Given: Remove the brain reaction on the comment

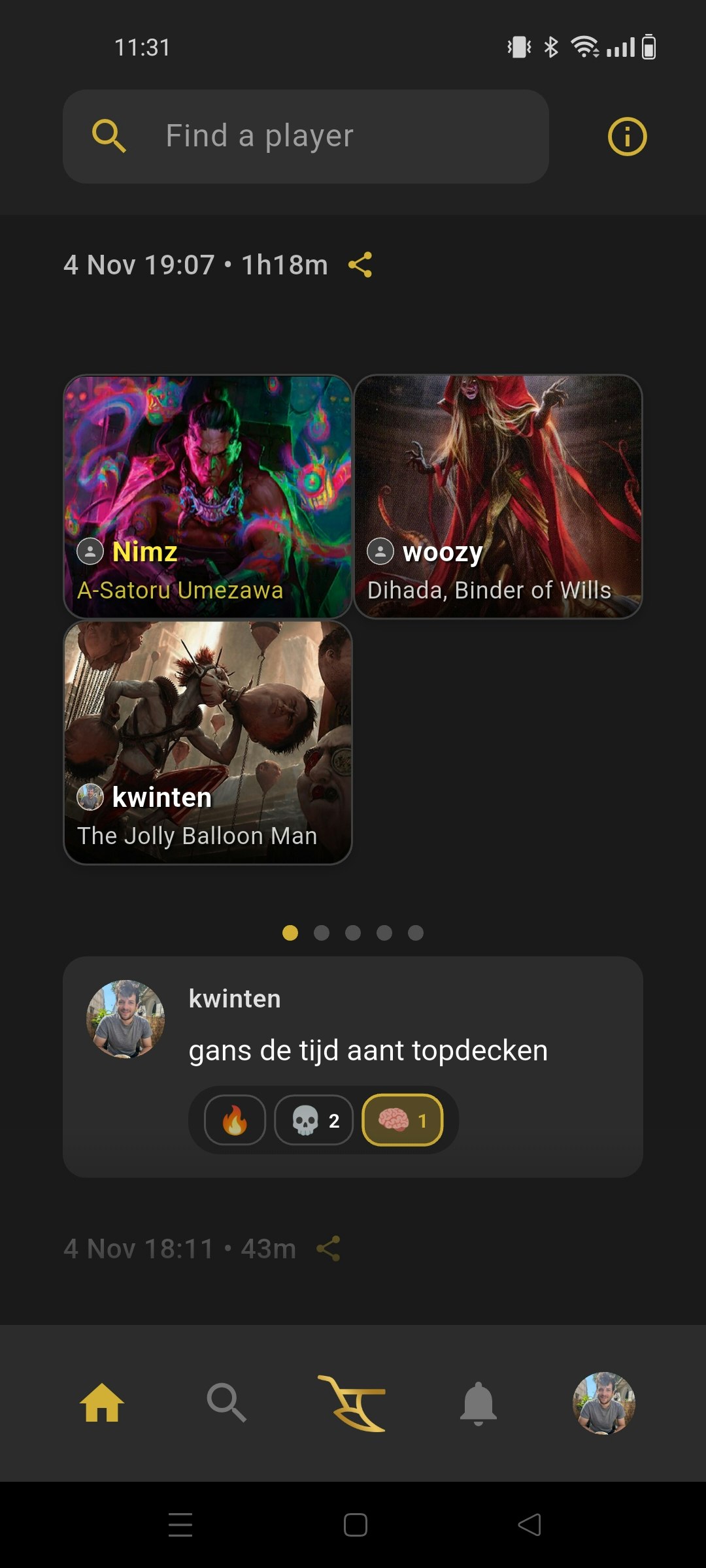Looking at the screenshot, I should [403, 1120].
